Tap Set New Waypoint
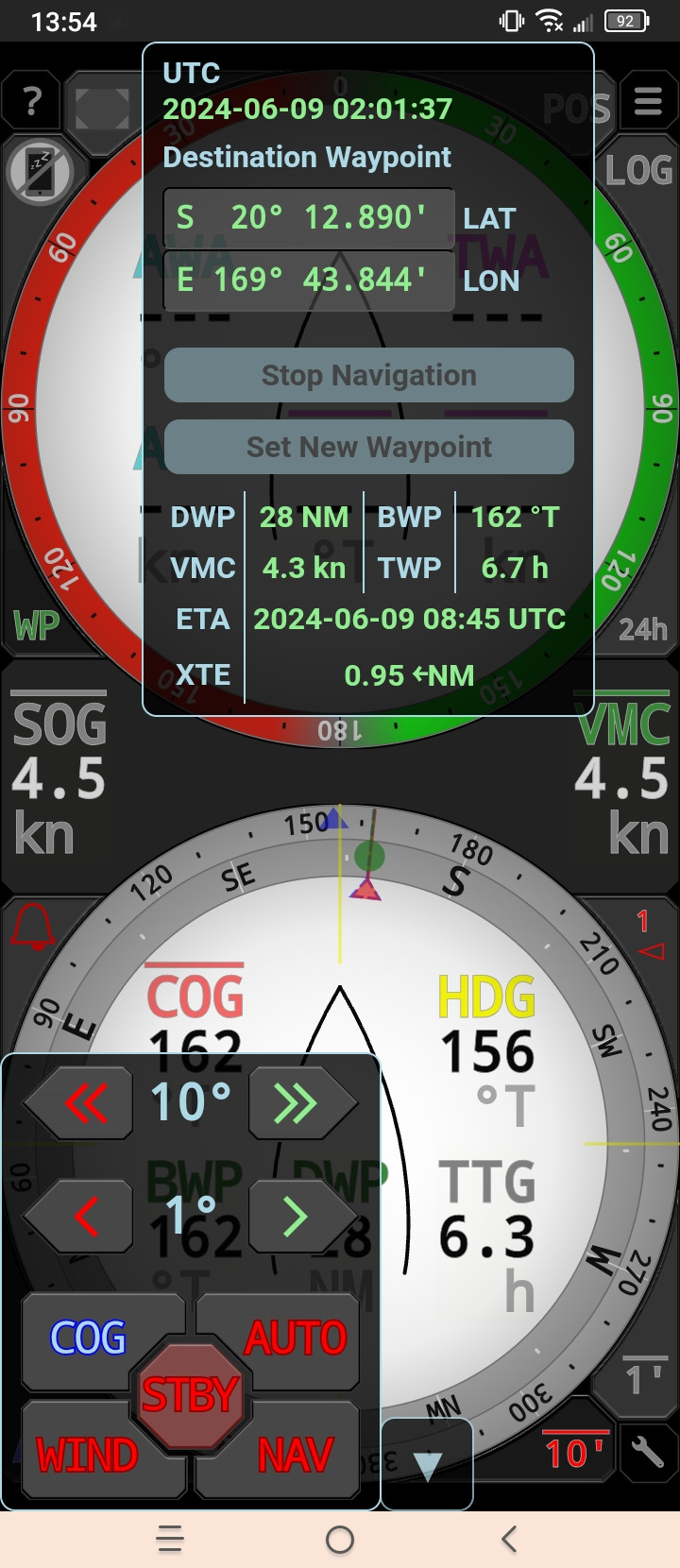This screenshot has height=1568, width=680. click(x=368, y=447)
